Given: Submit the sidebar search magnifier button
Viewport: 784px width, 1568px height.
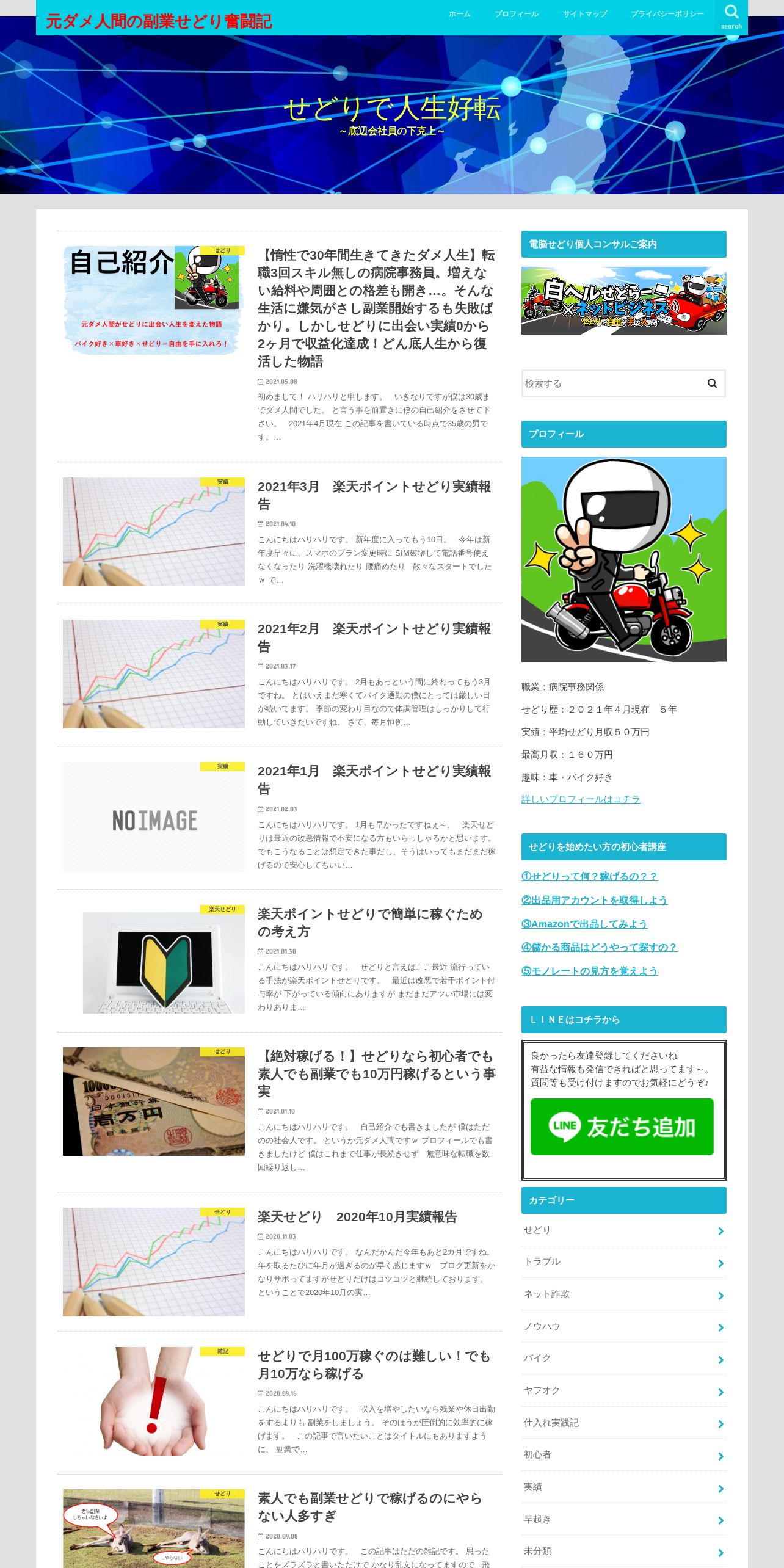Looking at the screenshot, I should tap(712, 383).
